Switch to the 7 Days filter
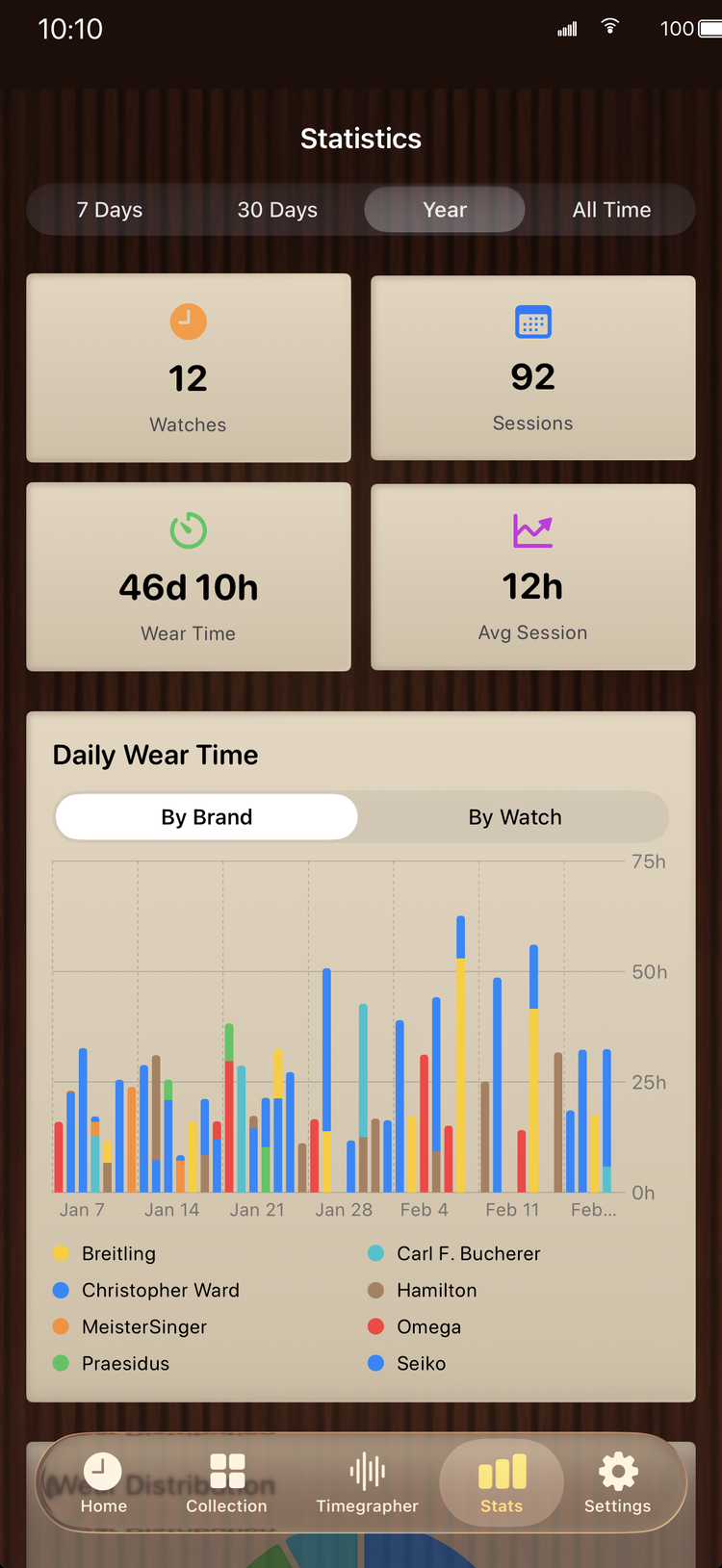The width and height of the screenshot is (722, 1568). [x=112, y=209]
